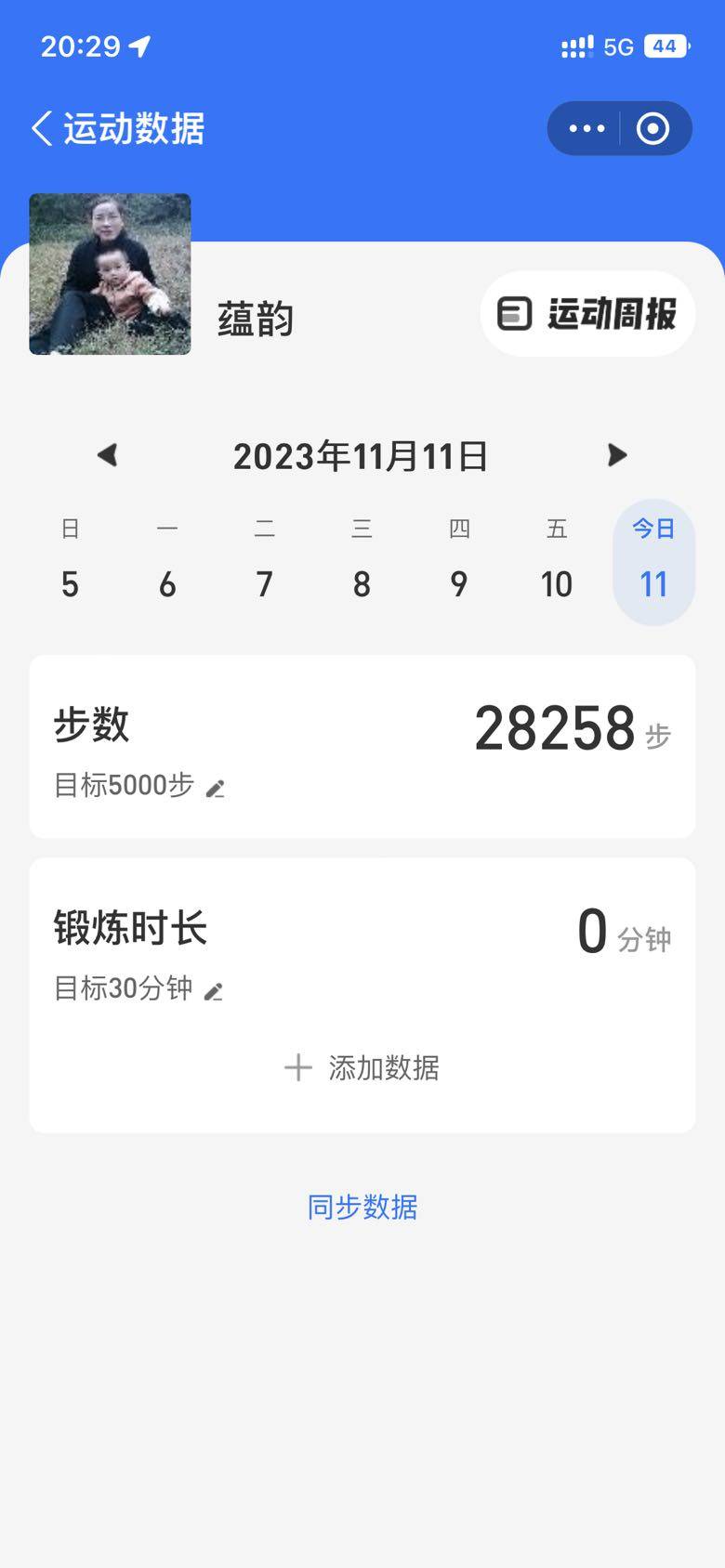Tap 添加数据 to add exercise data

pos(362,1067)
